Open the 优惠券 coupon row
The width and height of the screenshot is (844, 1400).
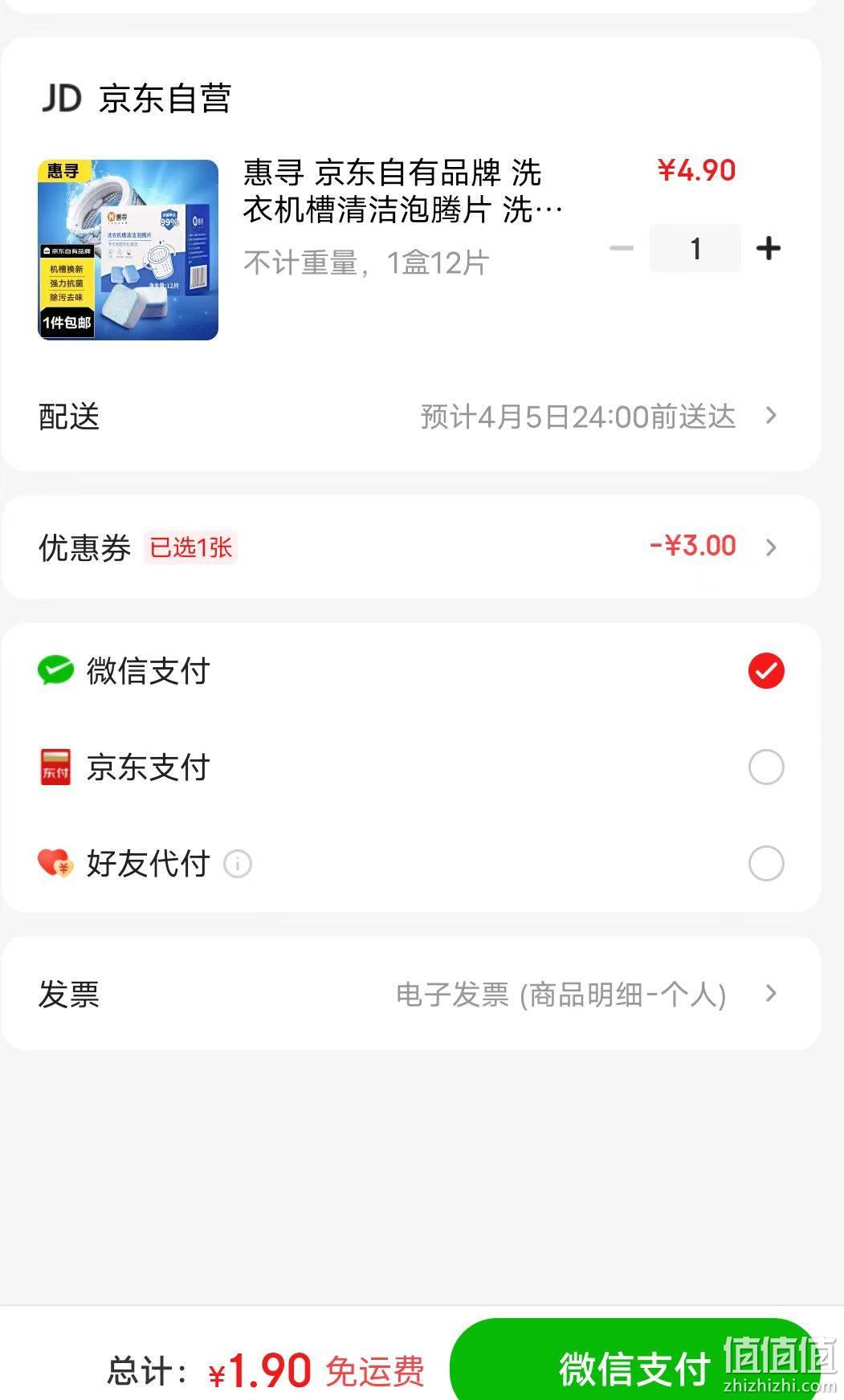410,547
